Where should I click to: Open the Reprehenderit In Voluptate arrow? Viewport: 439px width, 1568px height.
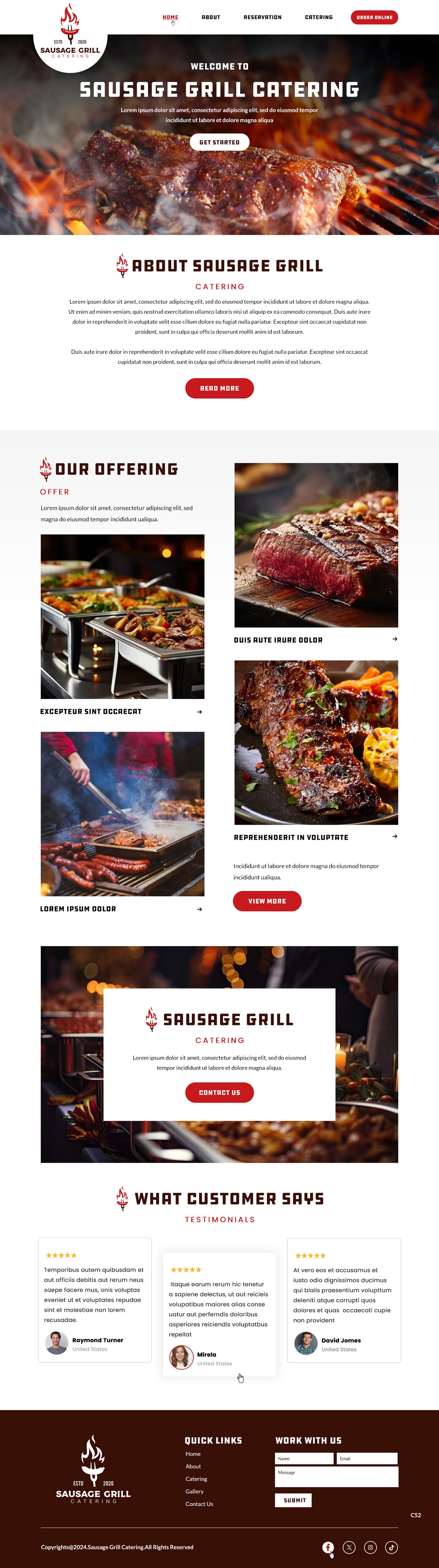(x=394, y=836)
